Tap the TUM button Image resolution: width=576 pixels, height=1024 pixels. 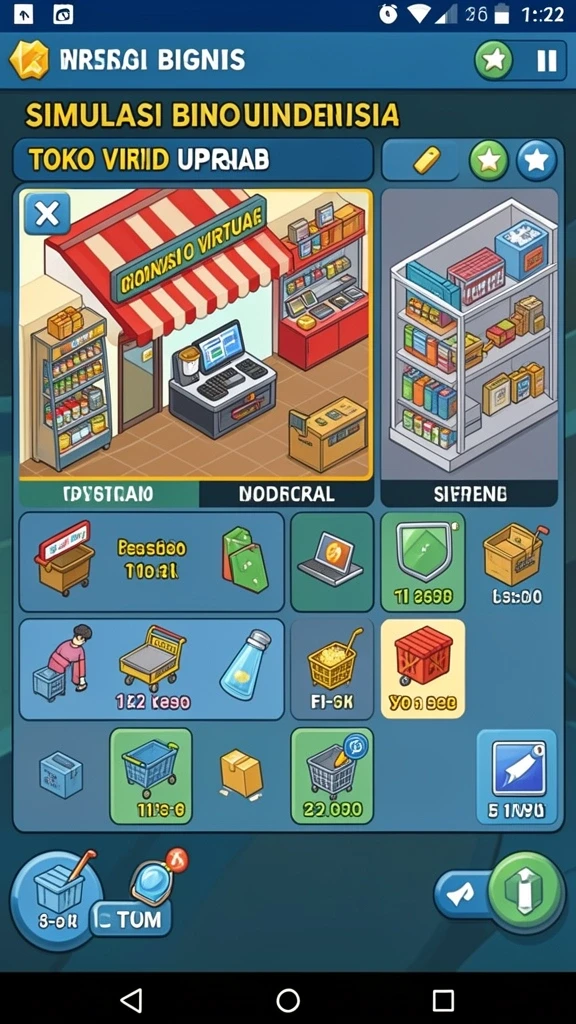(x=131, y=919)
